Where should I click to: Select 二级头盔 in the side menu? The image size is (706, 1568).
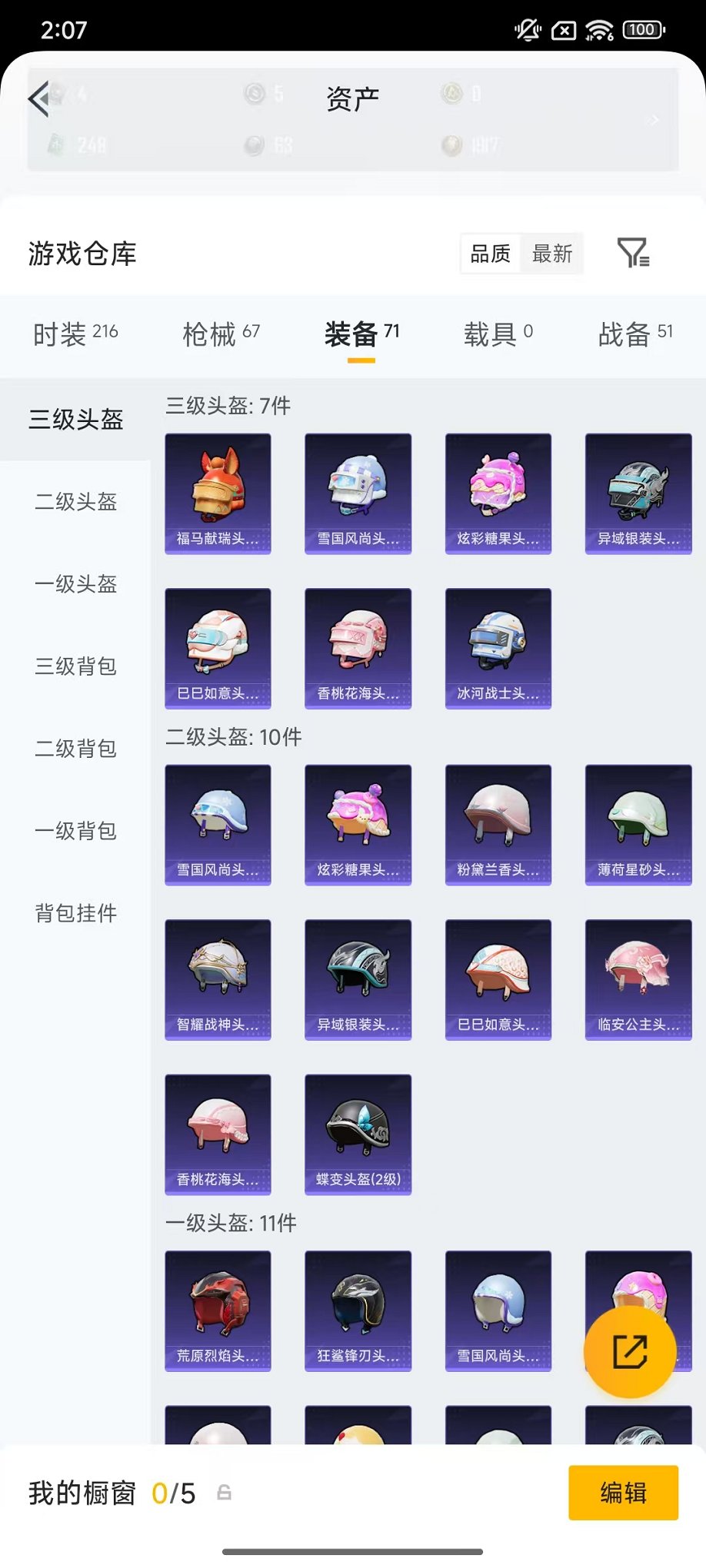pyautogui.click(x=75, y=502)
